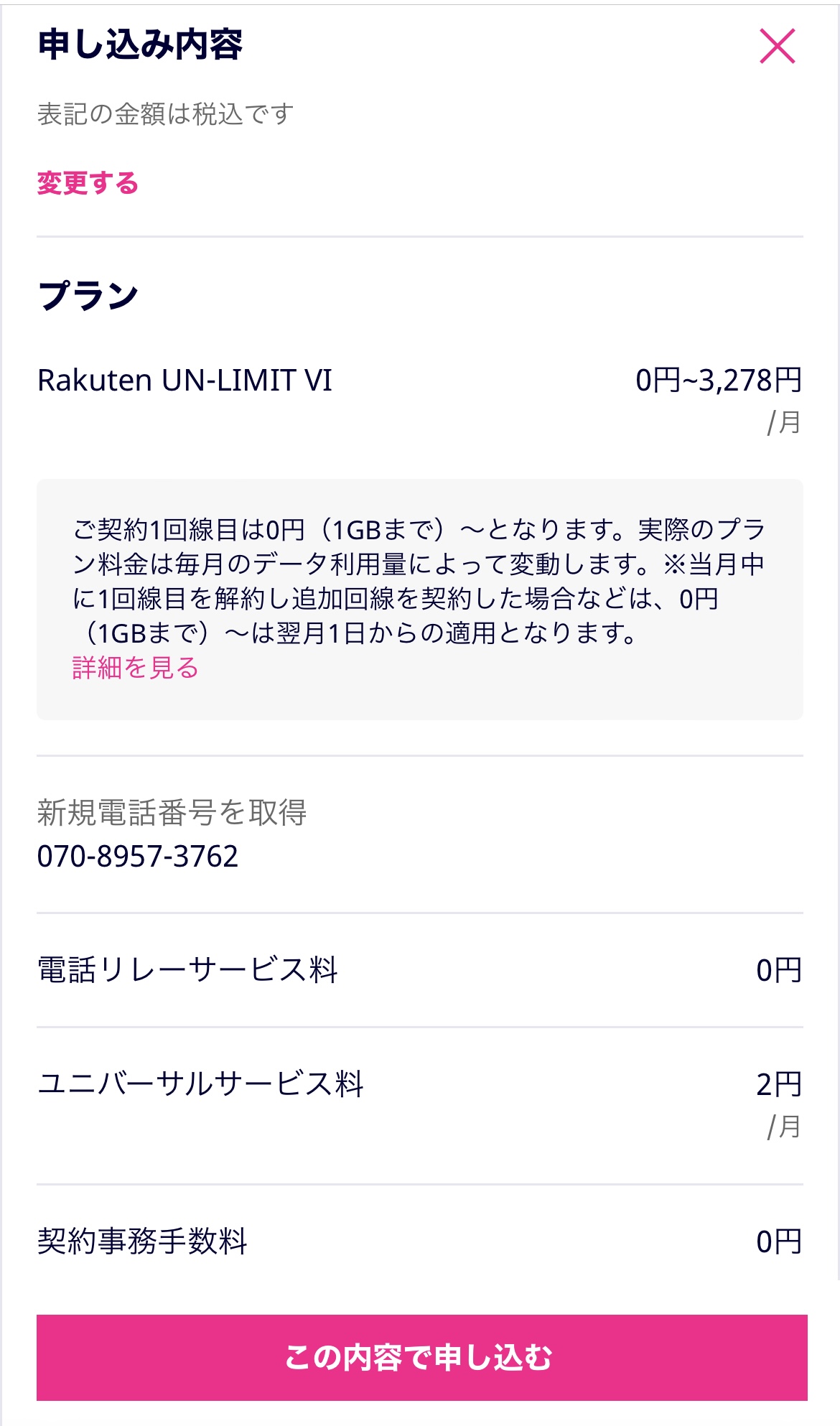Tap the 変更する link
The height and width of the screenshot is (1426, 840).
click(88, 183)
